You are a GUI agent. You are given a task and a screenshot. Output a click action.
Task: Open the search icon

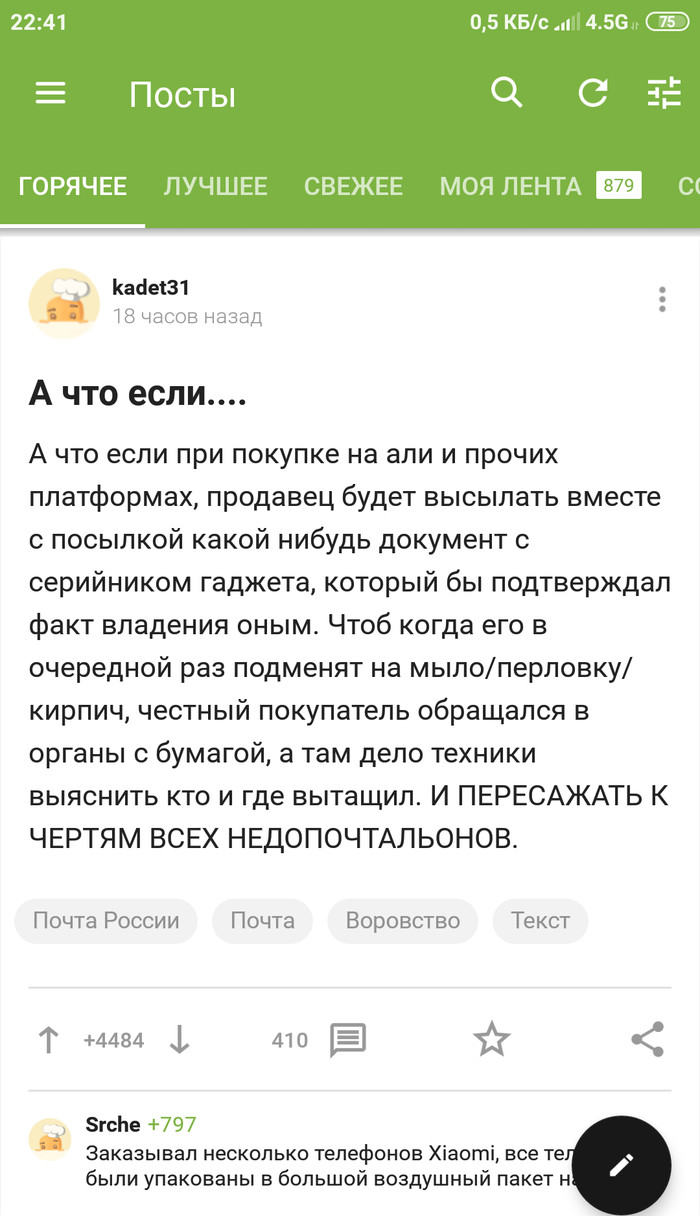click(507, 94)
